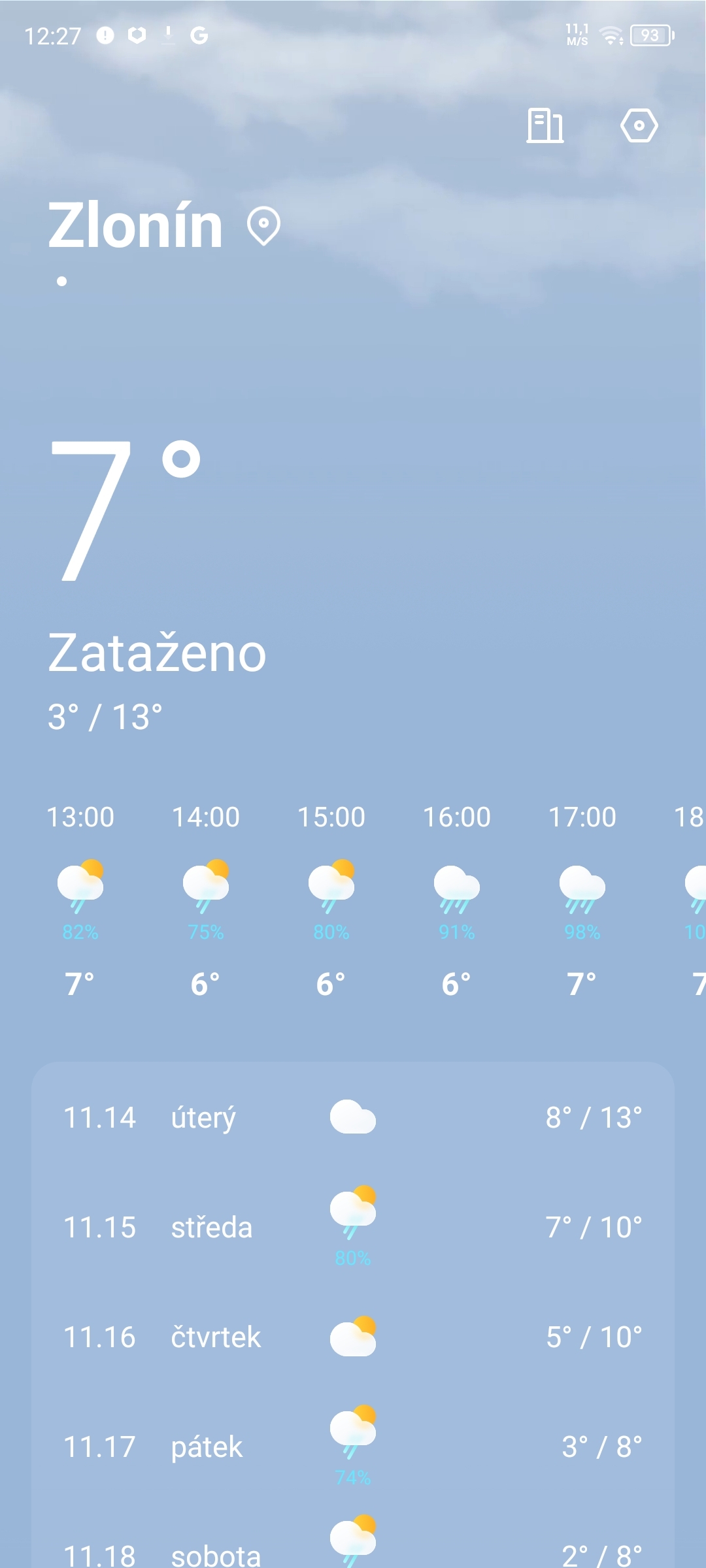Screen dimensions: 706x1568
Task: View pátek 11.17 forecast details
Action: point(353,1446)
